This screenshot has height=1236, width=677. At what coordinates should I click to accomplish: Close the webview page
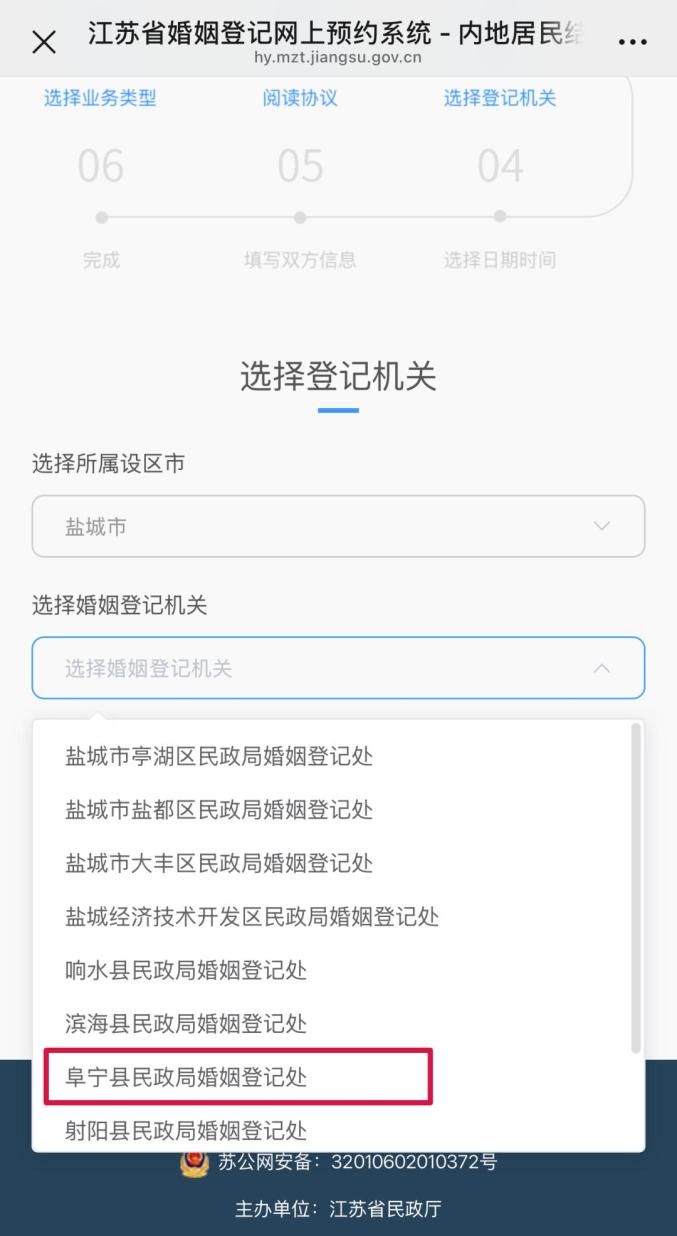[44, 42]
